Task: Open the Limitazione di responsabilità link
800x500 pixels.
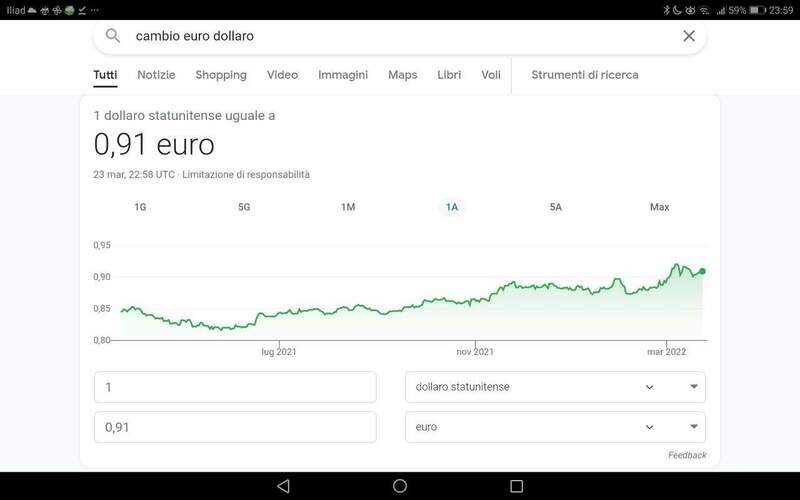Action: 245,174
